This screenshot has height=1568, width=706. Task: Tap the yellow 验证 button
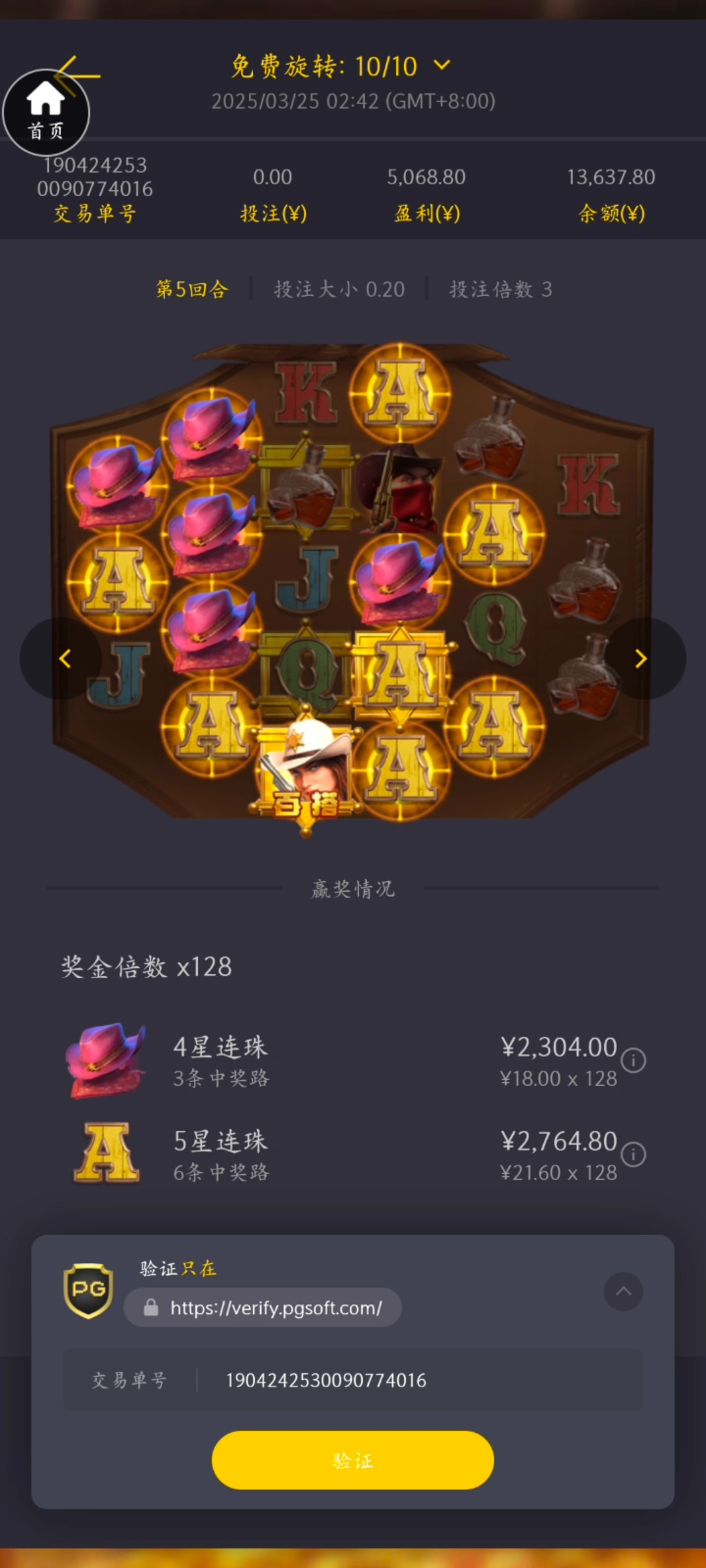pyautogui.click(x=352, y=1460)
